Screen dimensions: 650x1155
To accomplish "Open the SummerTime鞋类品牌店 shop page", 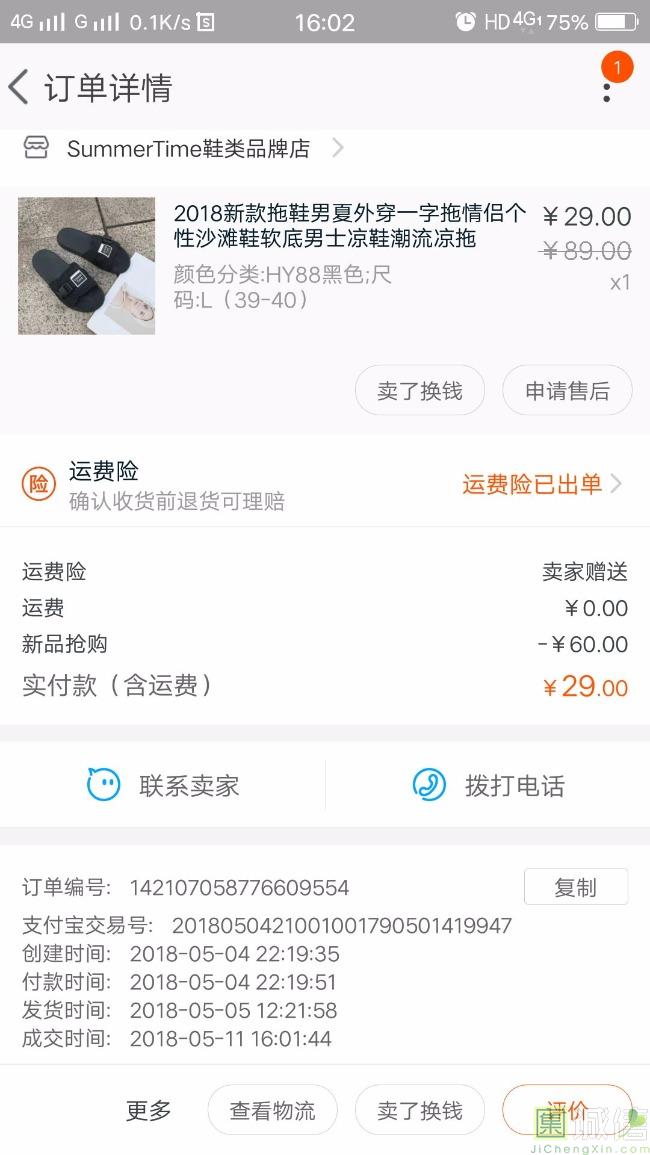I will click(188, 149).
